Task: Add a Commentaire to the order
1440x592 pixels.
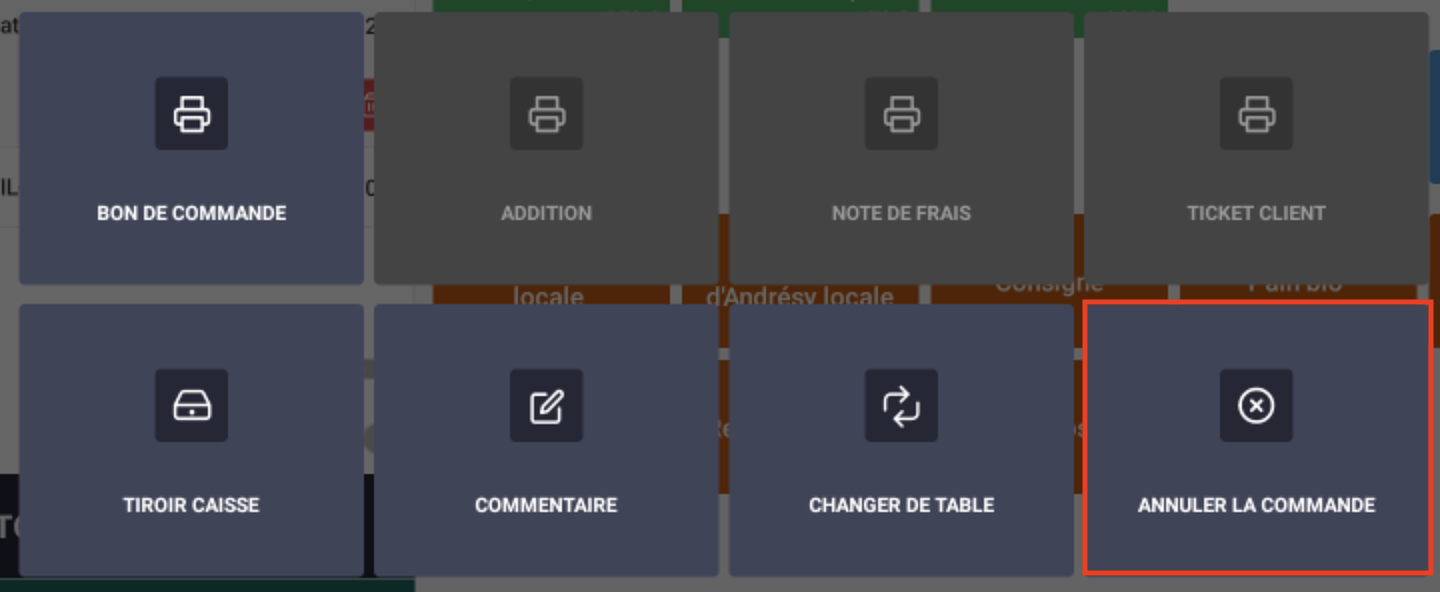Action: click(546, 440)
